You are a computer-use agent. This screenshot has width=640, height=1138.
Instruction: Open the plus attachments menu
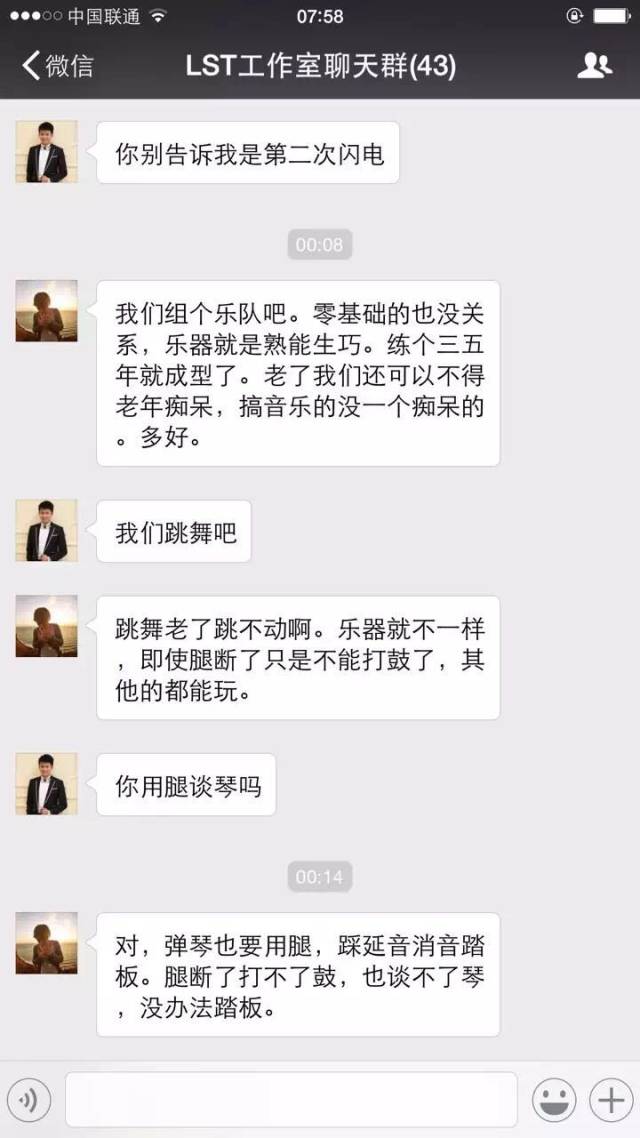pos(609,1100)
